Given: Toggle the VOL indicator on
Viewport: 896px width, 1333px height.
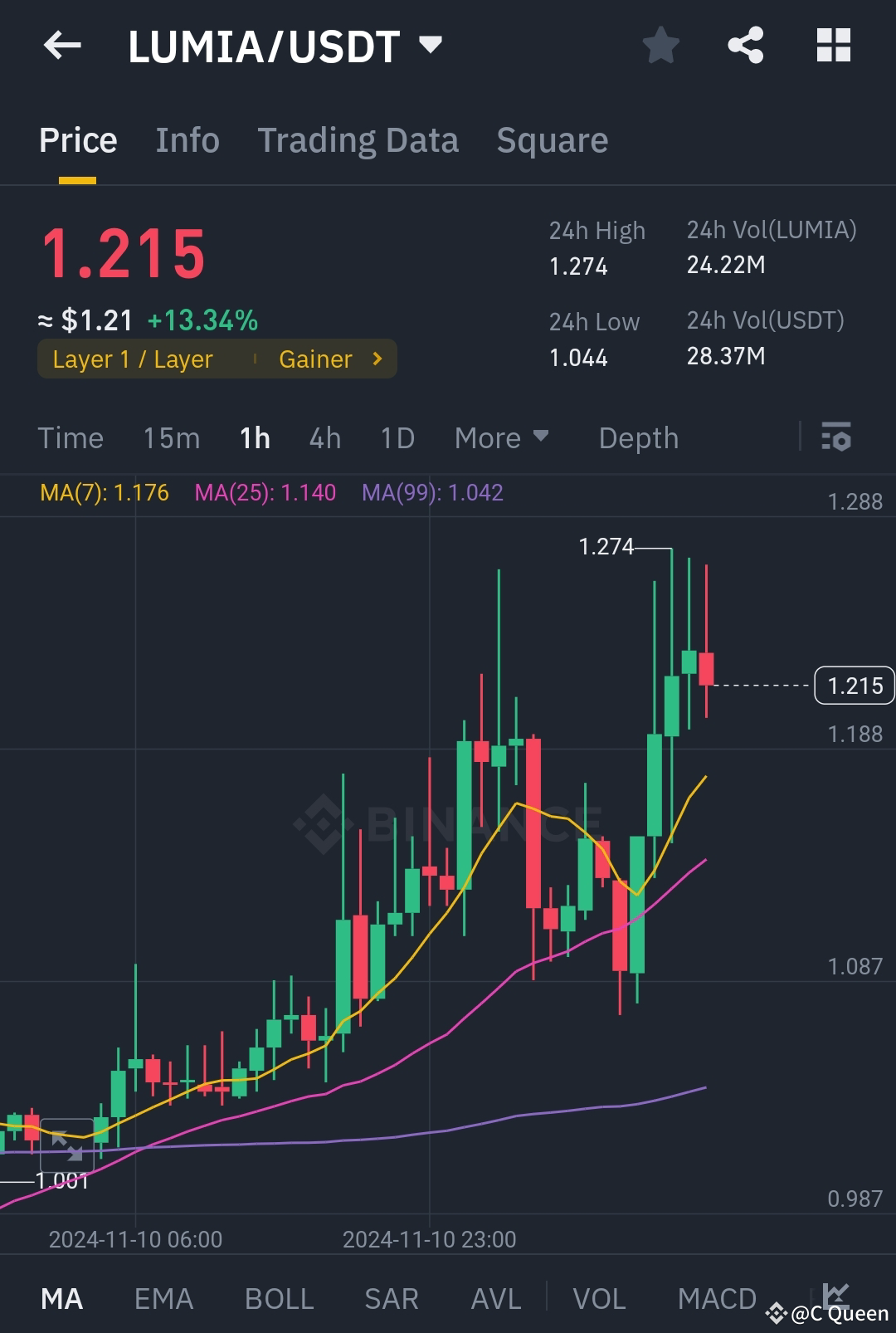Looking at the screenshot, I should click(x=600, y=1297).
